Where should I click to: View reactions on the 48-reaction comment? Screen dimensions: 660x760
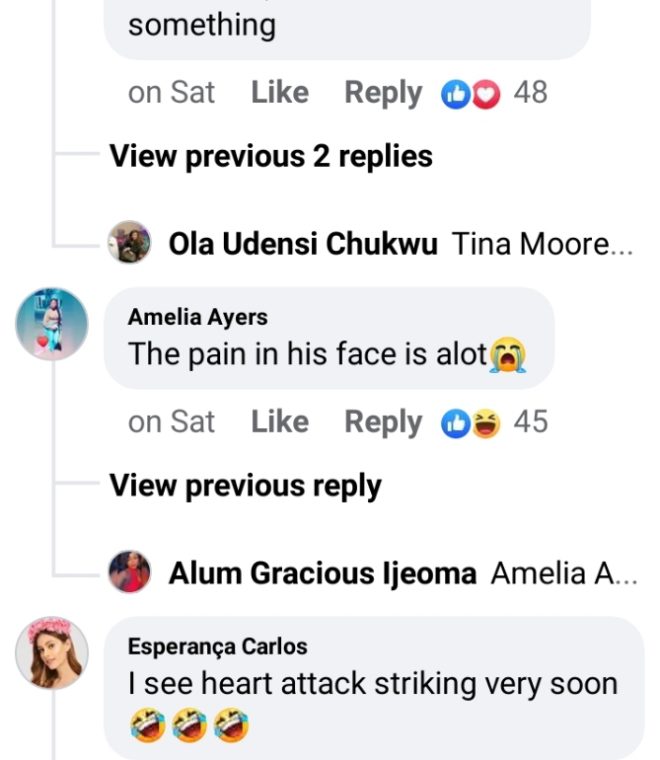click(x=495, y=93)
